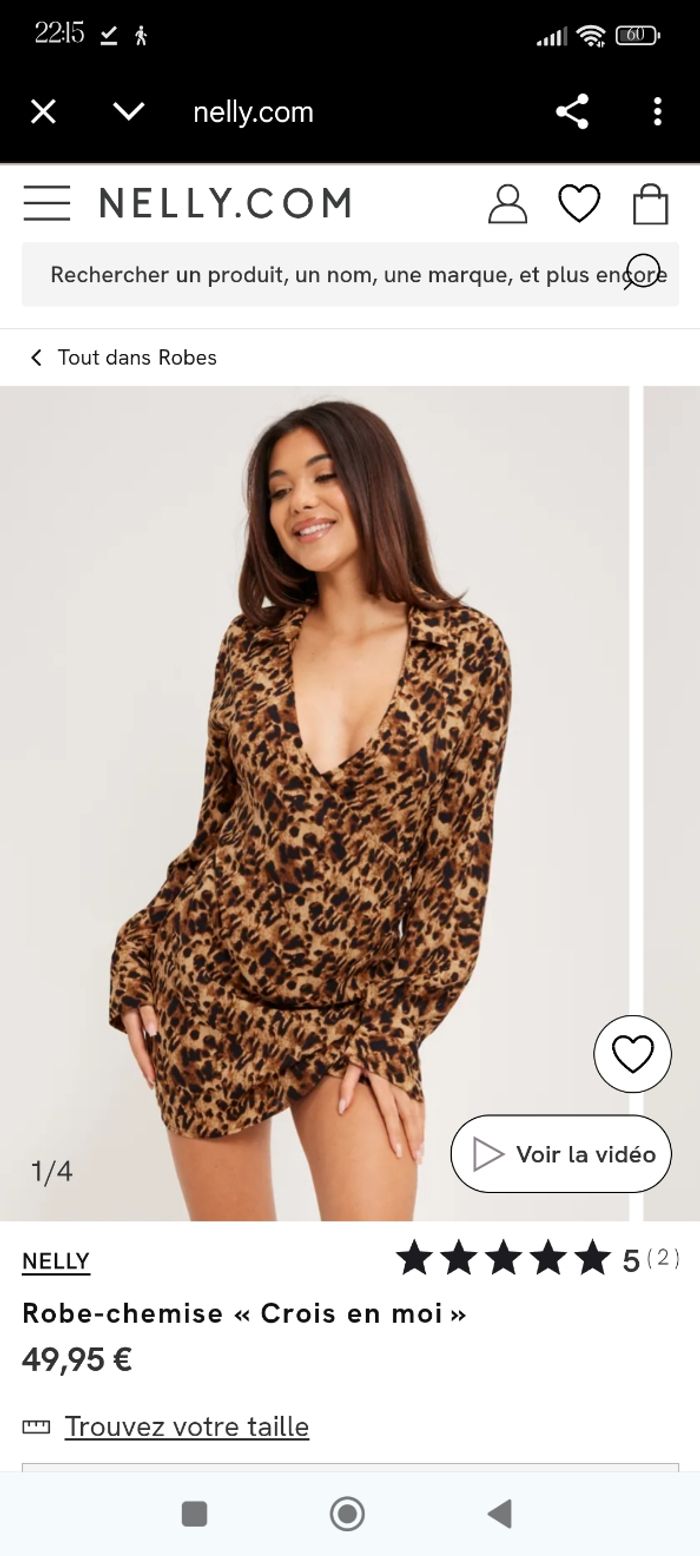Open the account profile icon

(x=507, y=204)
